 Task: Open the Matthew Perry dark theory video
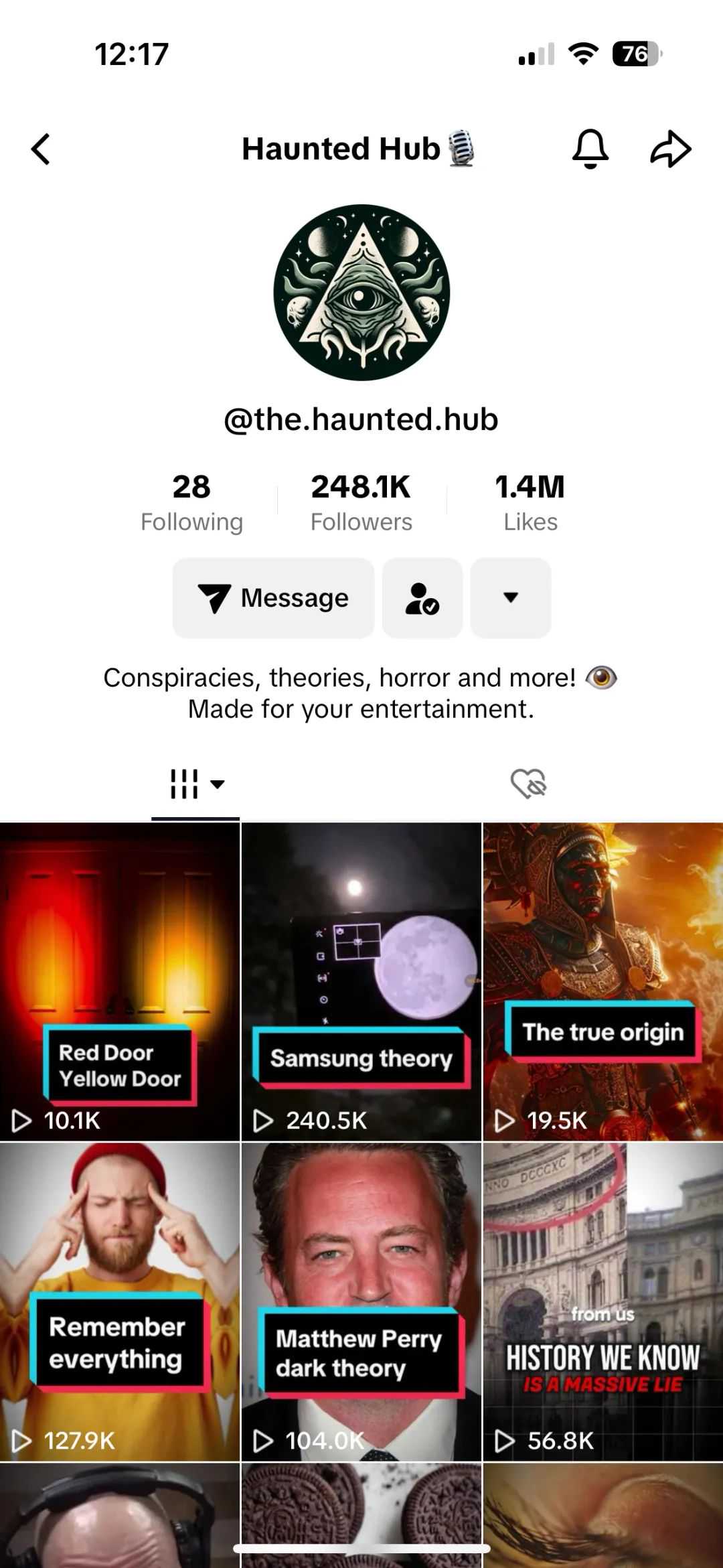[x=361, y=1303]
